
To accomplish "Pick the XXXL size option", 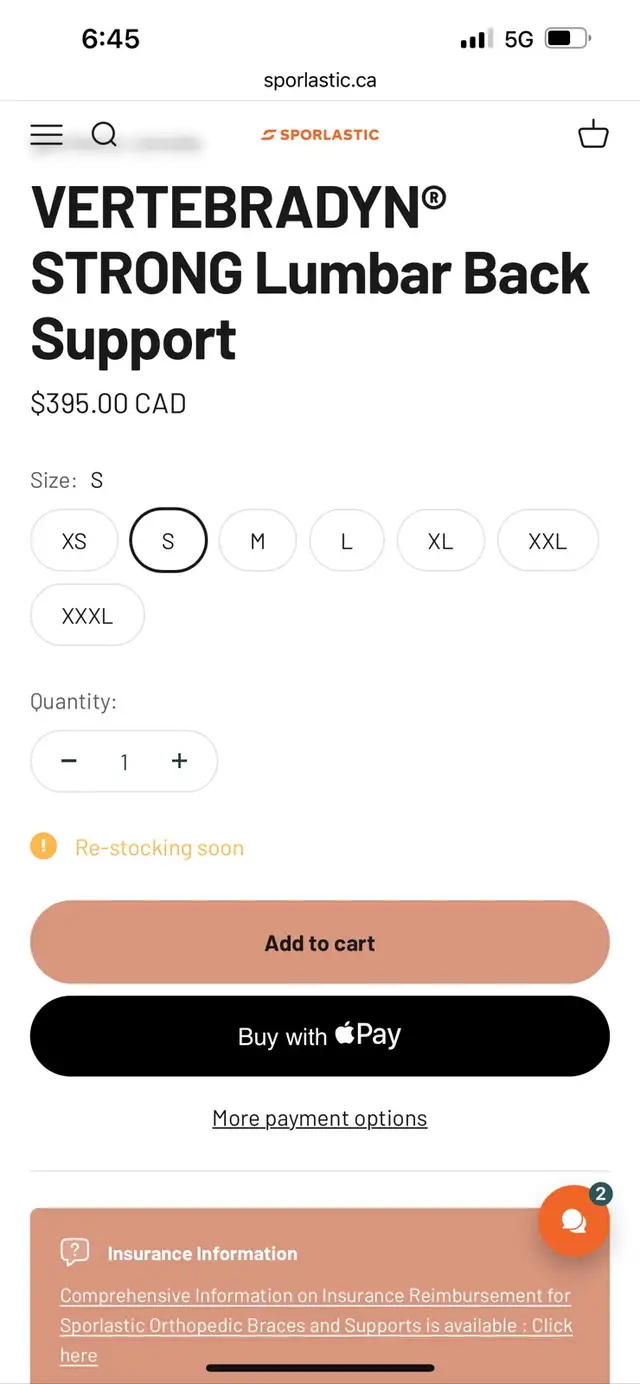I will (x=87, y=616).
